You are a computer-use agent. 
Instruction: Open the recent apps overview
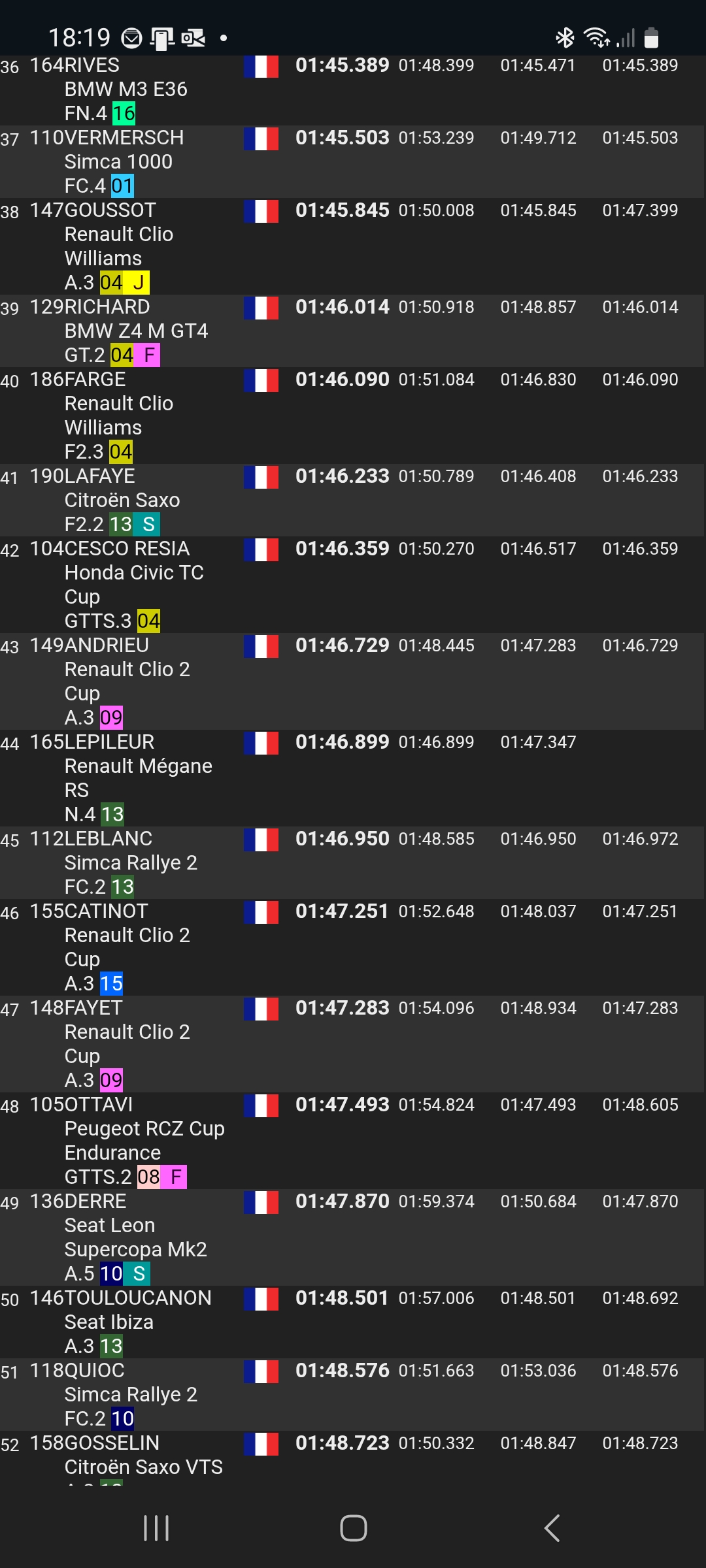tap(156, 1528)
